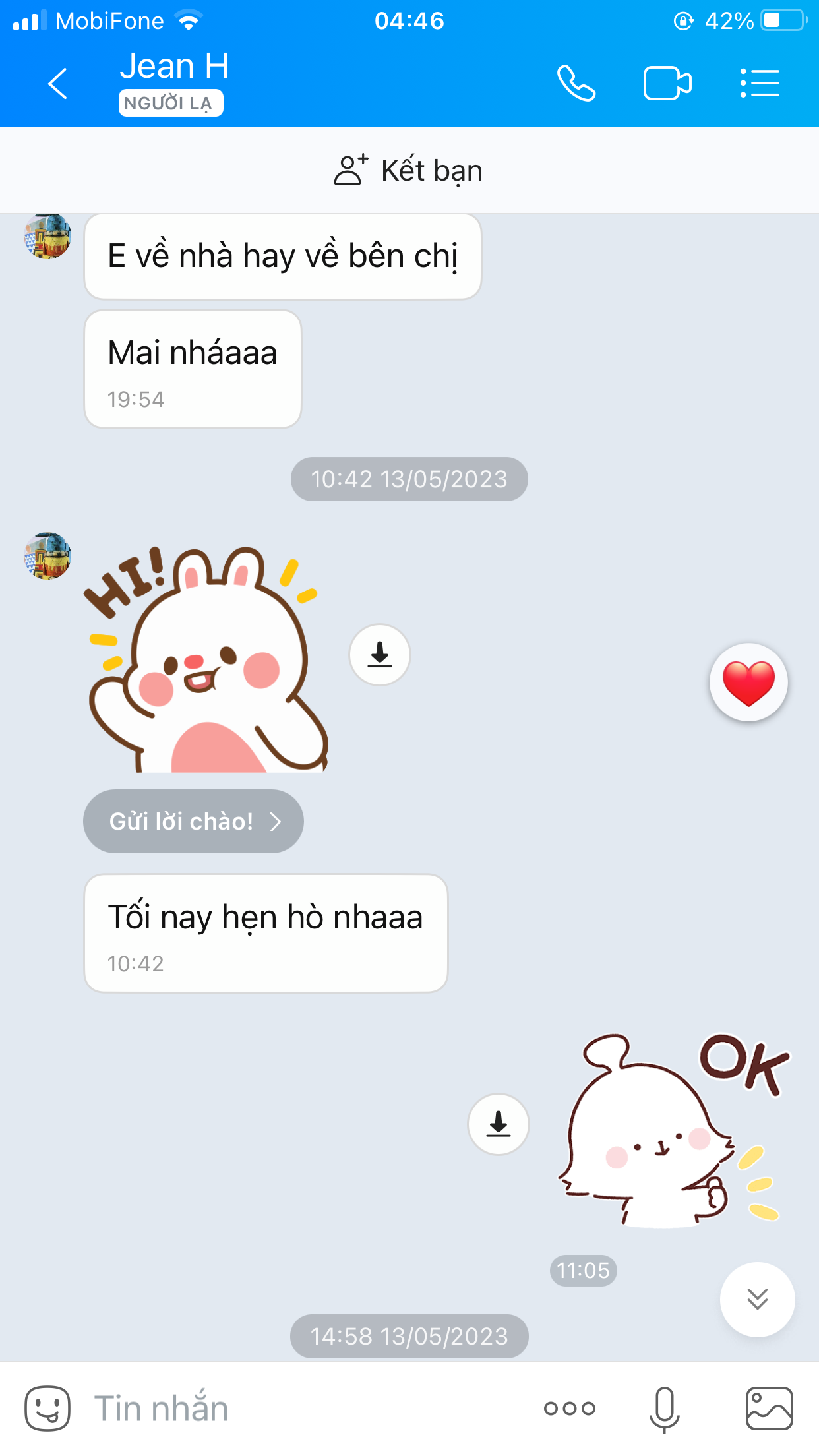This screenshot has width=819, height=1456.
Task: Tap Gửi lời chào button
Action: tap(193, 821)
